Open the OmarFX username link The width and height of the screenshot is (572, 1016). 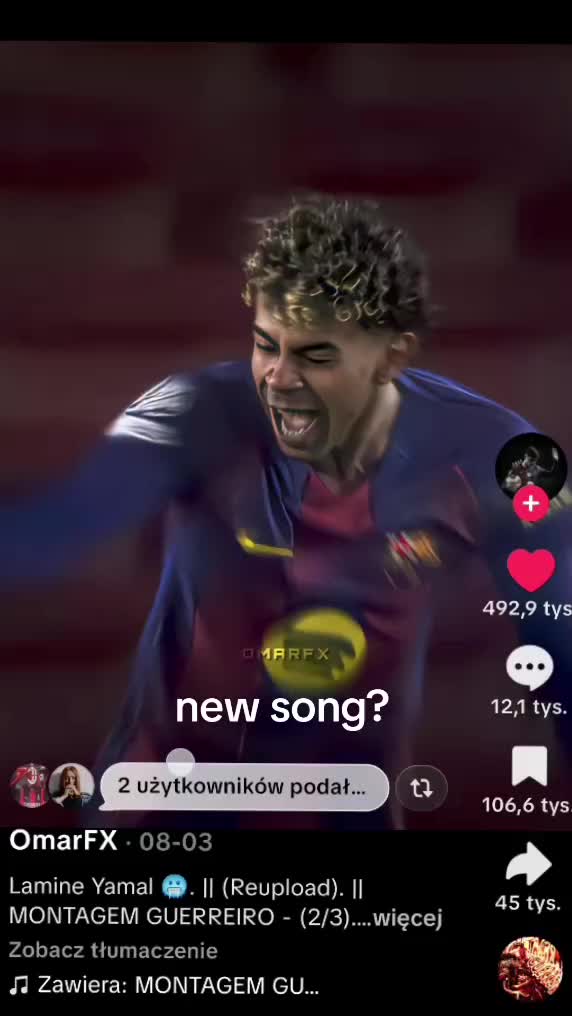click(63, 842)
